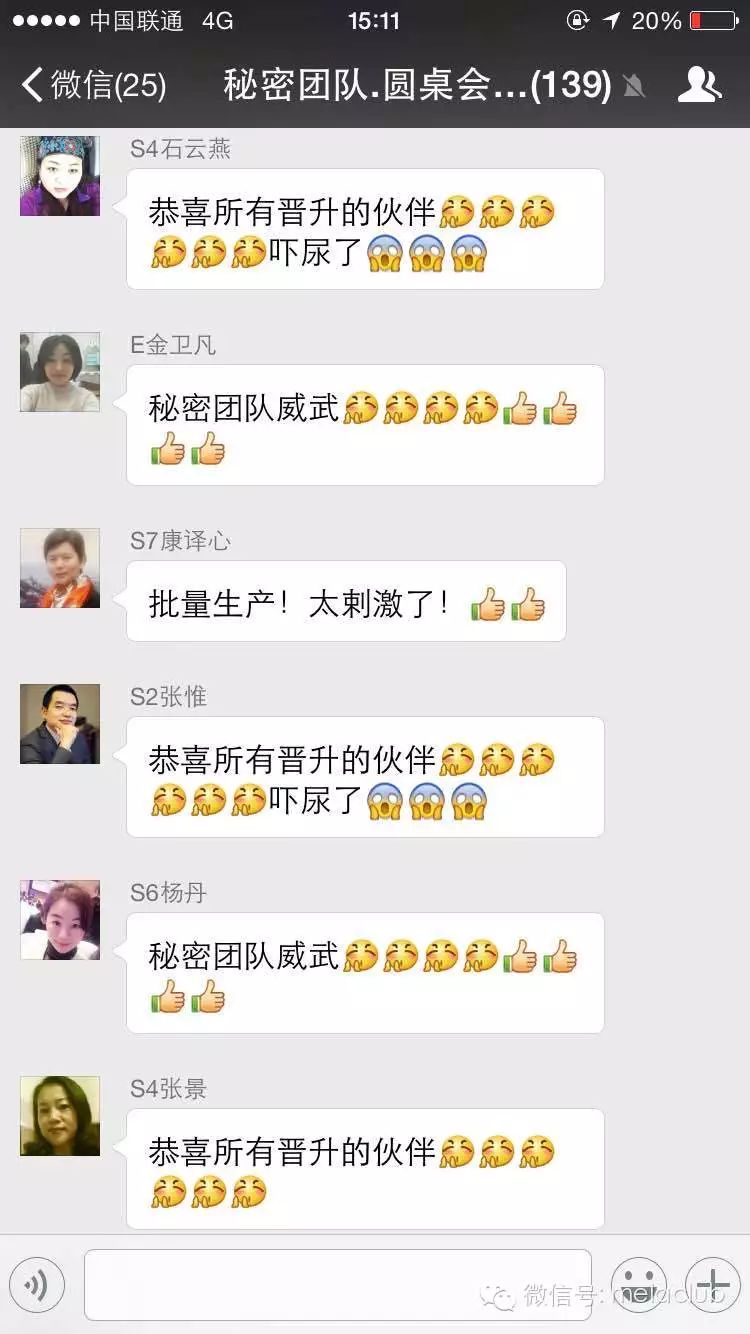Image resolution: width=750 pixels, height=1334 pixels.
Task: Switch to voice message input
Action: [37, 1284]
